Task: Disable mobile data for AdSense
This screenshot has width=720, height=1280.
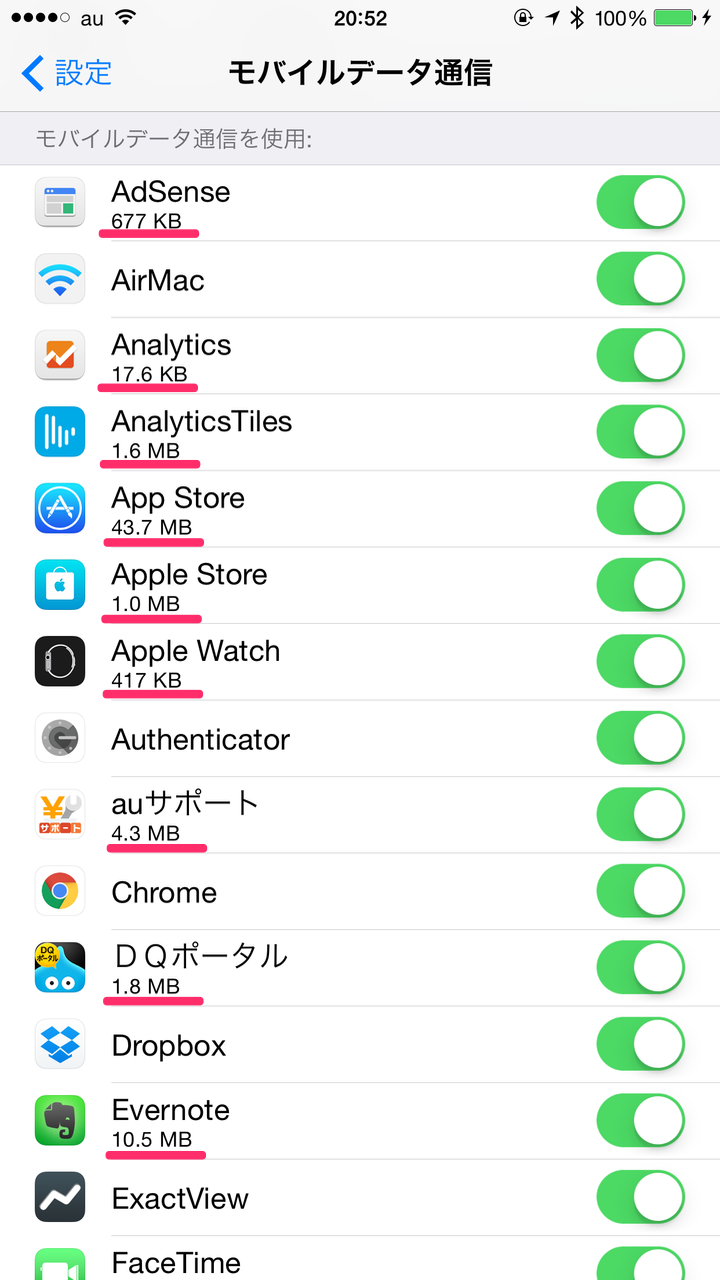Action: point(640,203)
